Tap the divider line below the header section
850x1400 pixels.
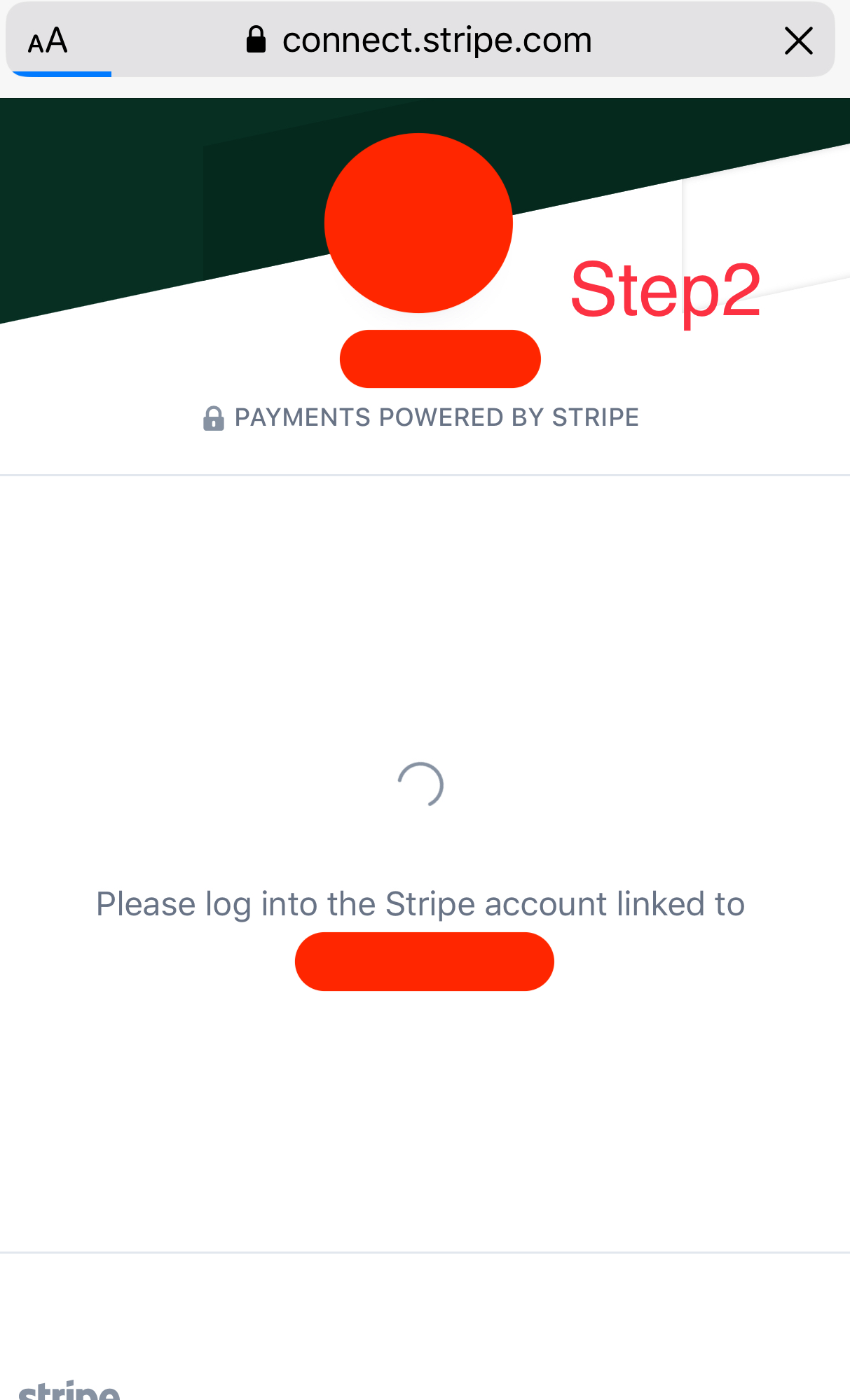tap(425, 474)
